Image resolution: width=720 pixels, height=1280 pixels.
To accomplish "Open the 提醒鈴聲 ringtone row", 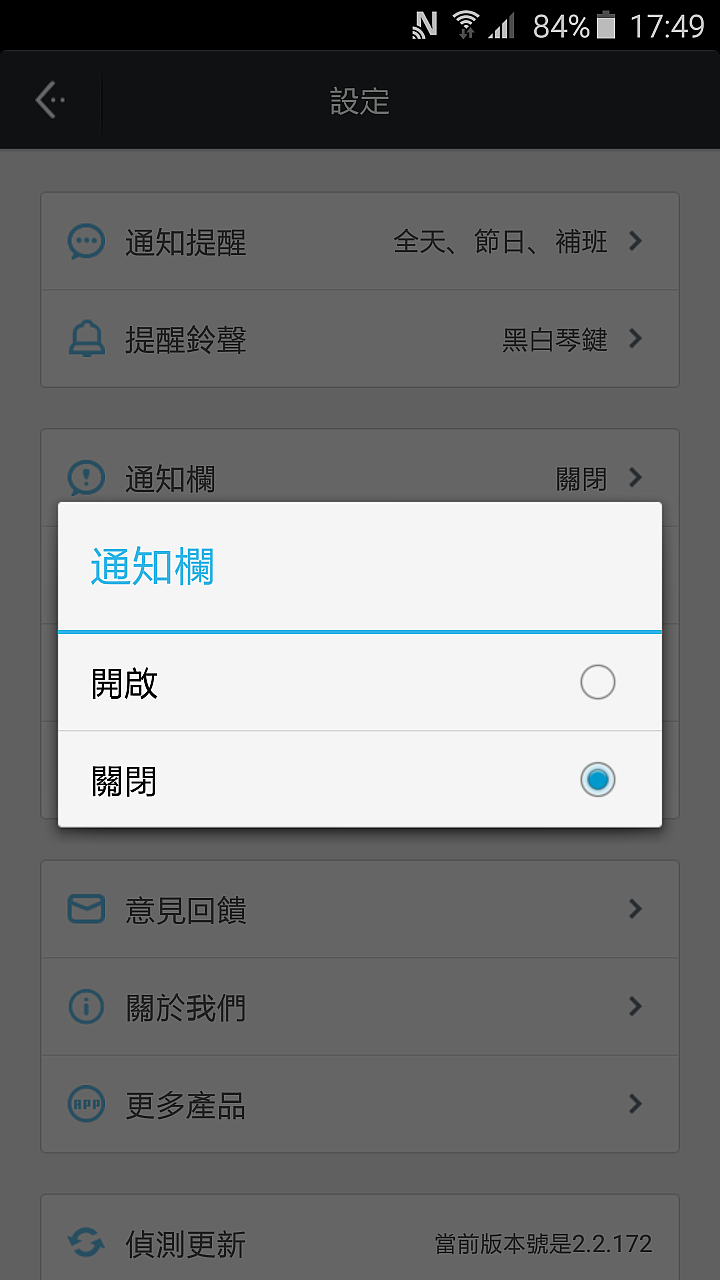I will (360, 340).
